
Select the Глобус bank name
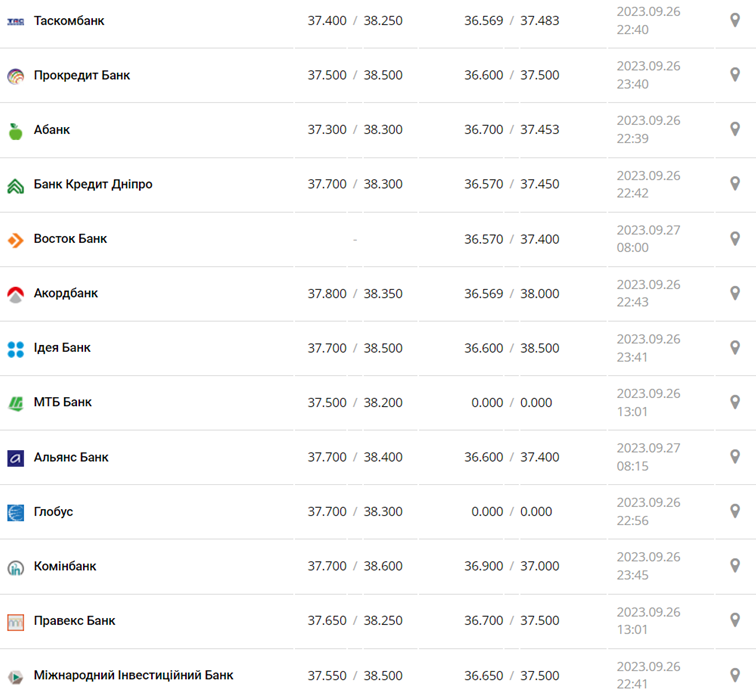point(53,511)
